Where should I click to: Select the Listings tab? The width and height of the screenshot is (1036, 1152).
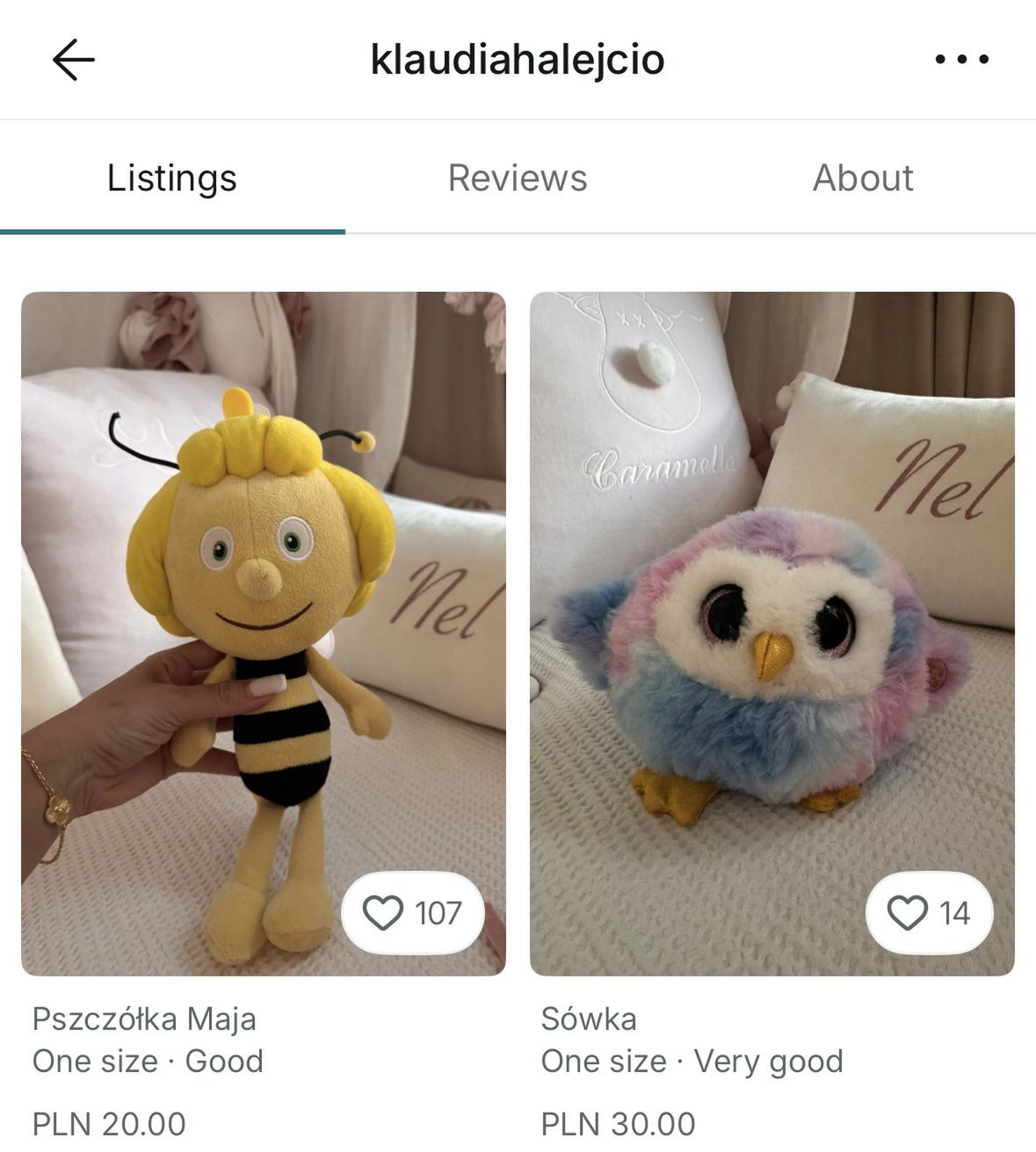point(172,178)
